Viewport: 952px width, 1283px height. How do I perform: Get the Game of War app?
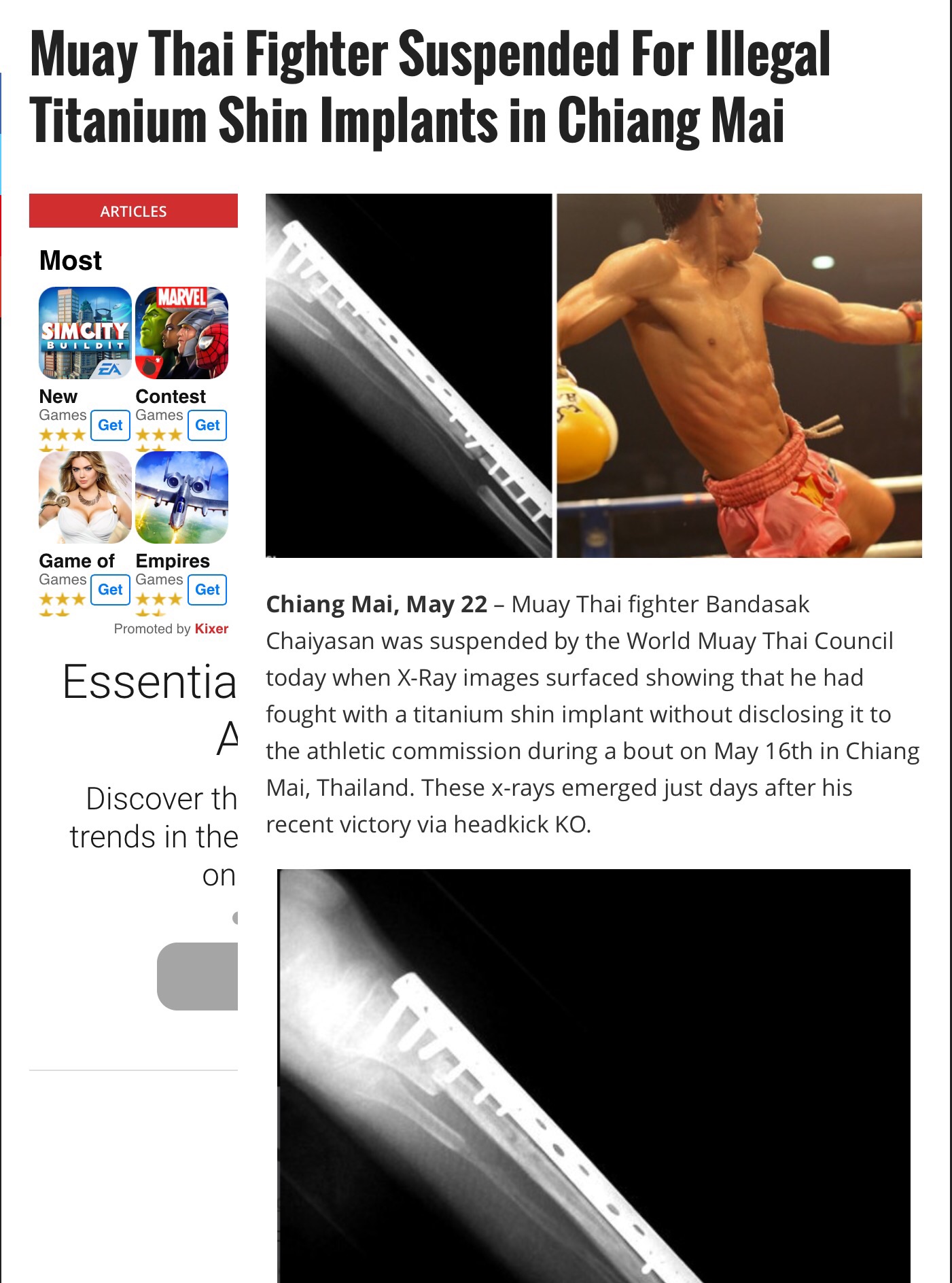(110, 590)
